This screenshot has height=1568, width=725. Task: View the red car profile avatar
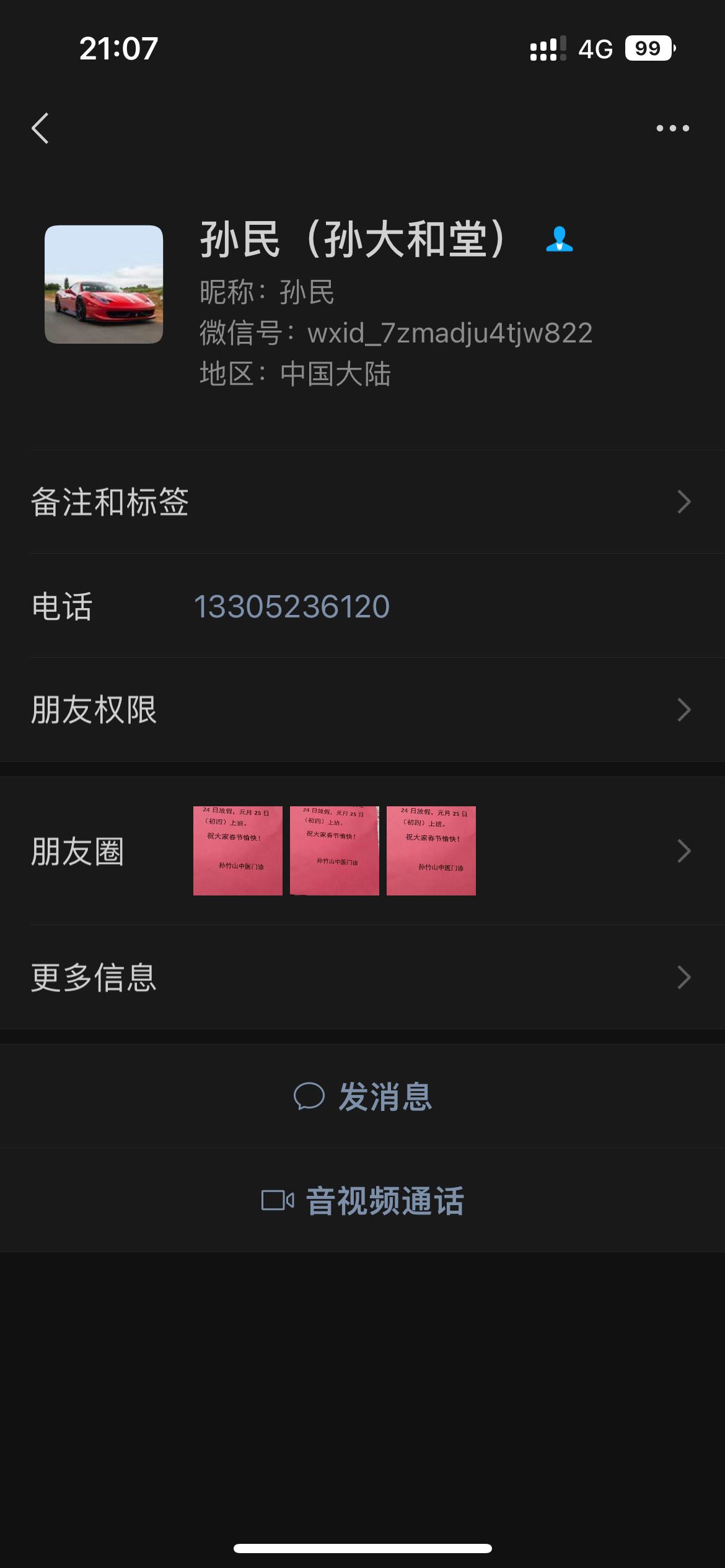[103, 284]
